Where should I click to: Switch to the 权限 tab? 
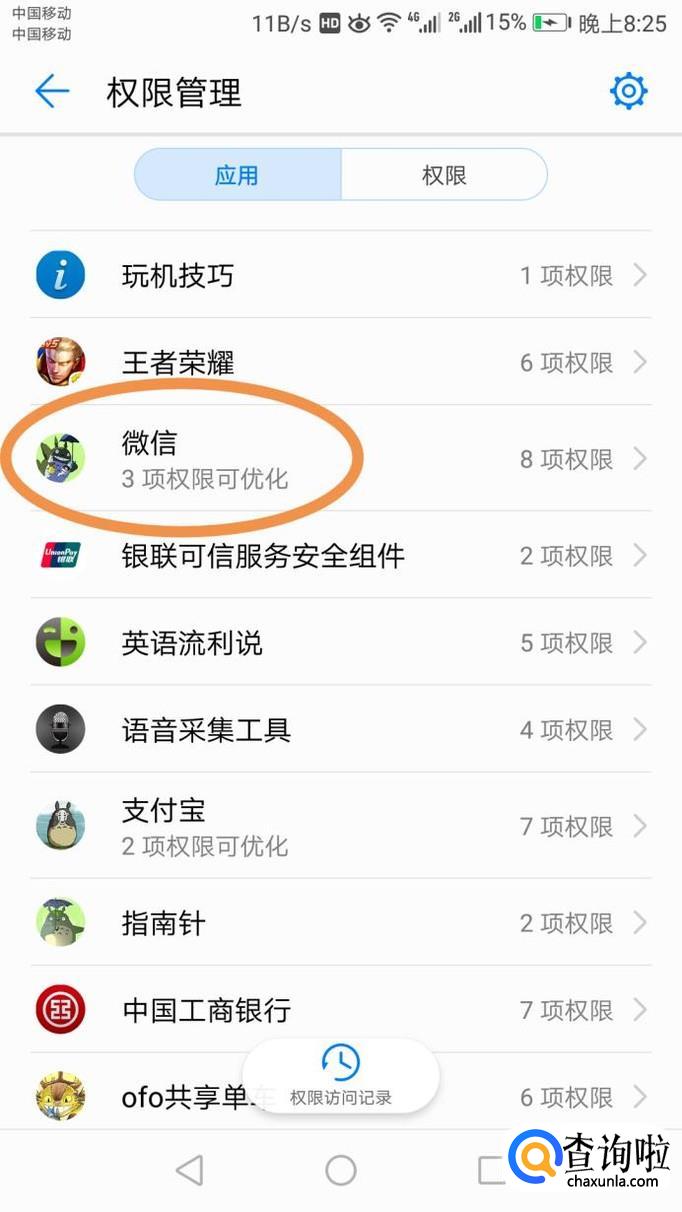(444, 175)
